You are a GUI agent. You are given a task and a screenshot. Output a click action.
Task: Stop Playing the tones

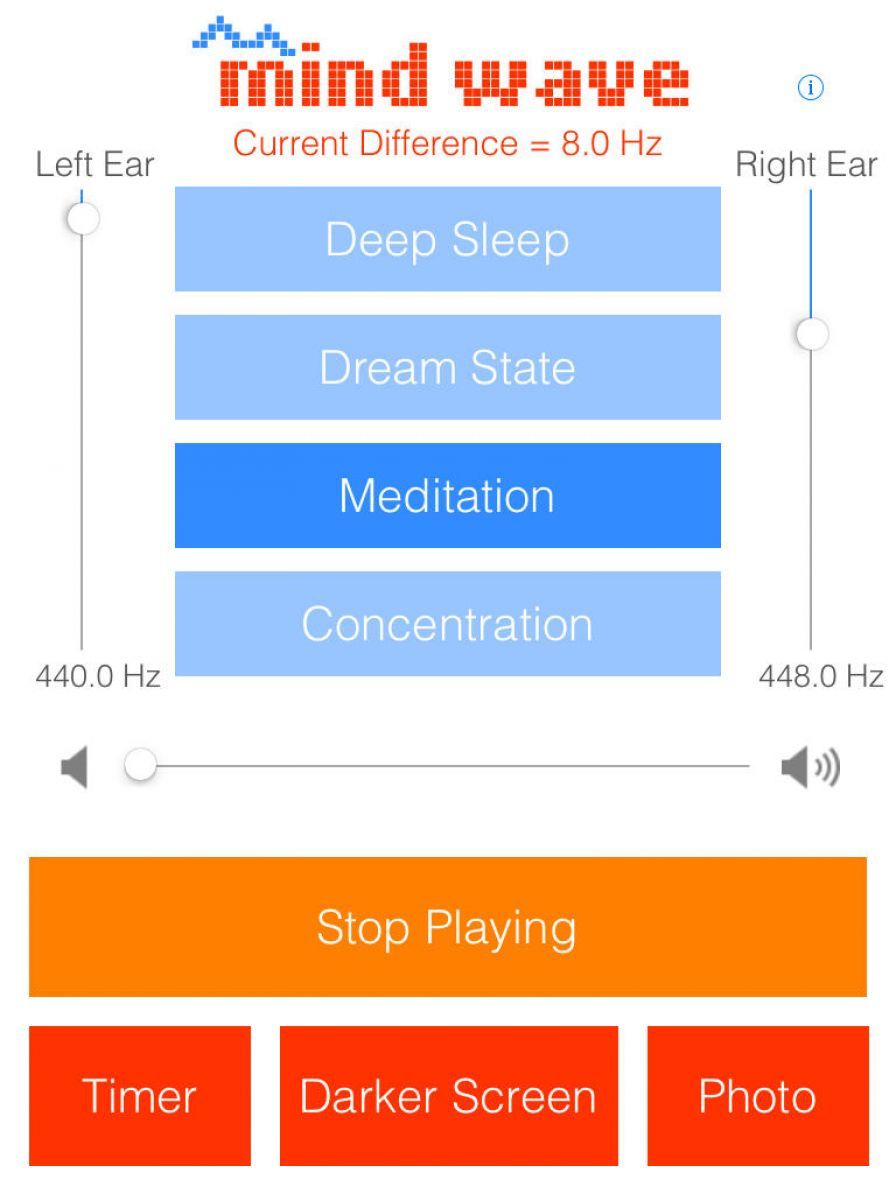click(447, 927)
